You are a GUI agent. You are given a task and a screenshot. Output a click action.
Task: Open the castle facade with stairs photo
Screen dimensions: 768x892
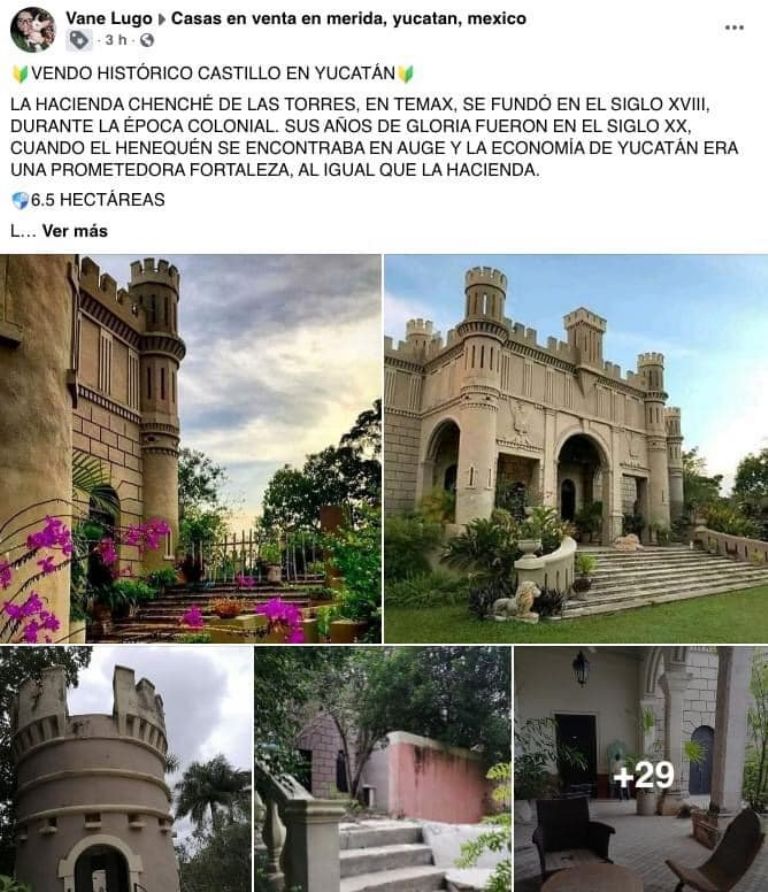click(x=576, y=448)
